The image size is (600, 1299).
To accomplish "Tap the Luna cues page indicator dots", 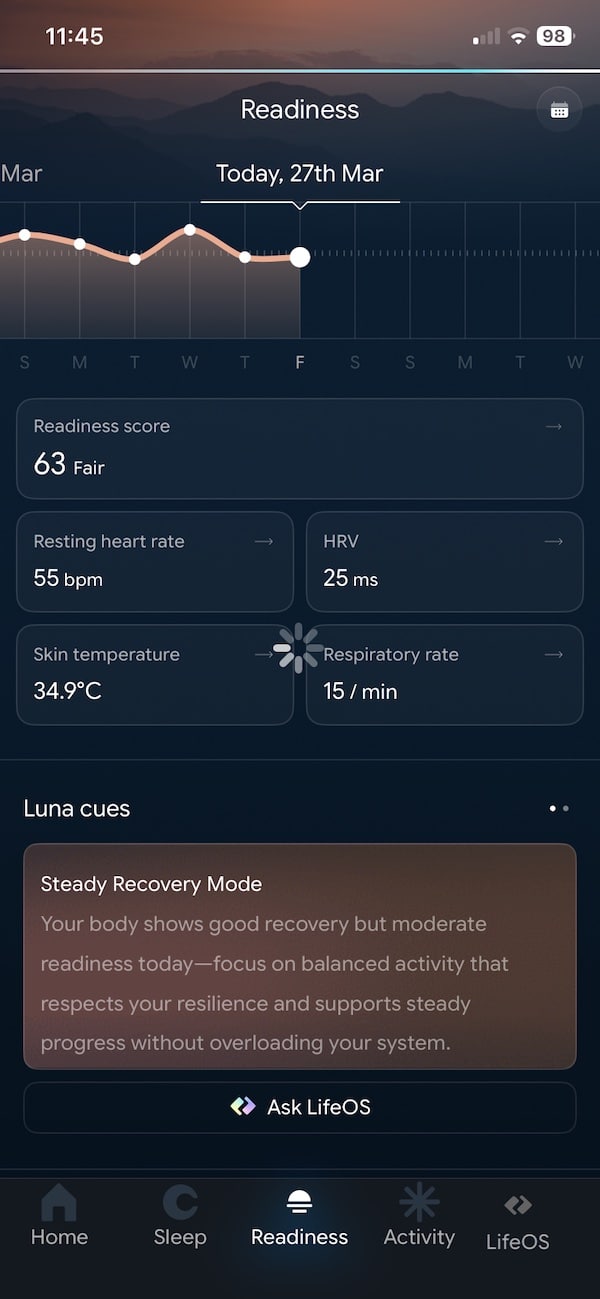I will pos(558,808).
